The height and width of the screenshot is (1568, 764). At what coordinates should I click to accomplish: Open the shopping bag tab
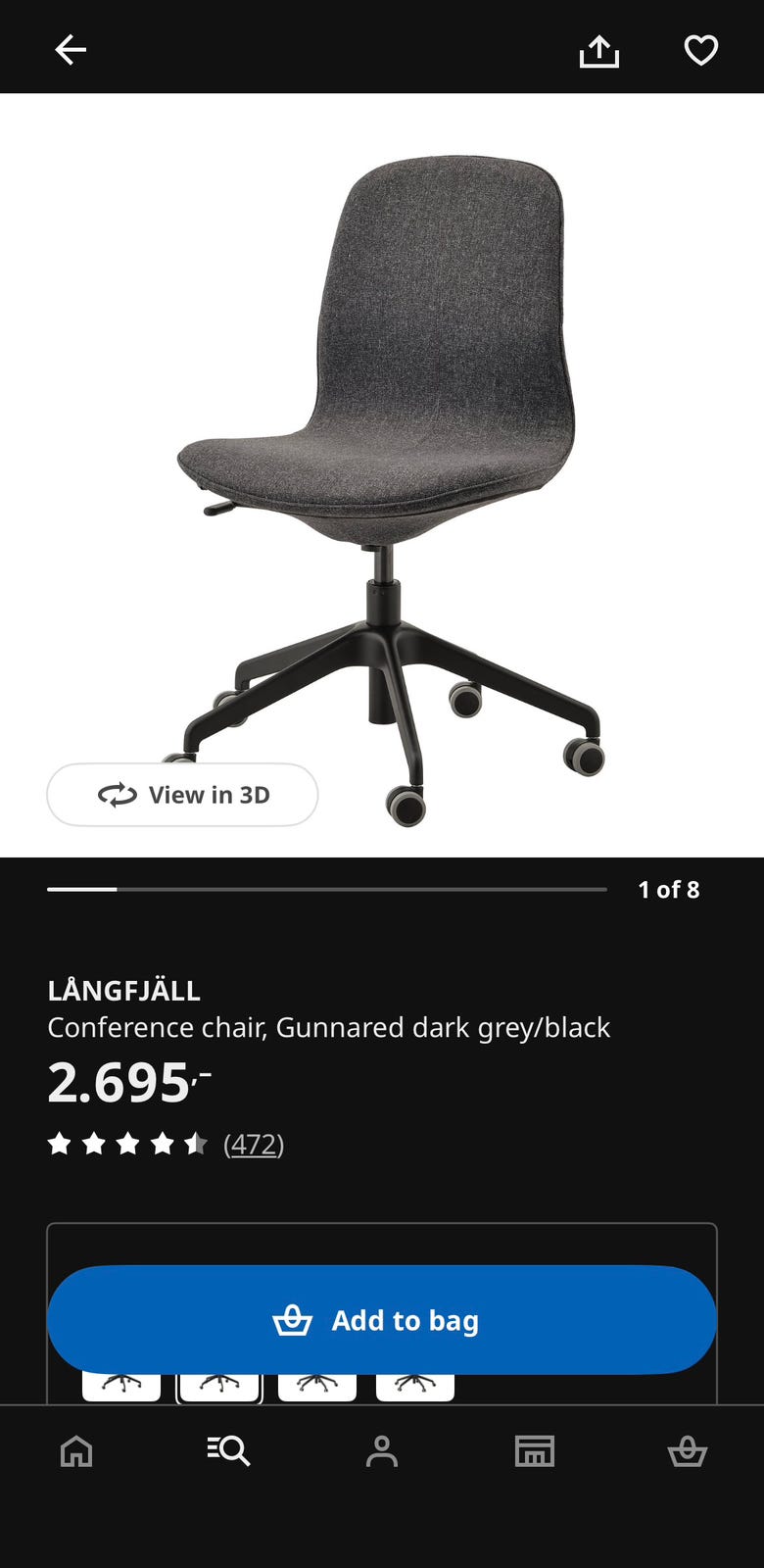pyautogui.click(x=688, y=1450)
